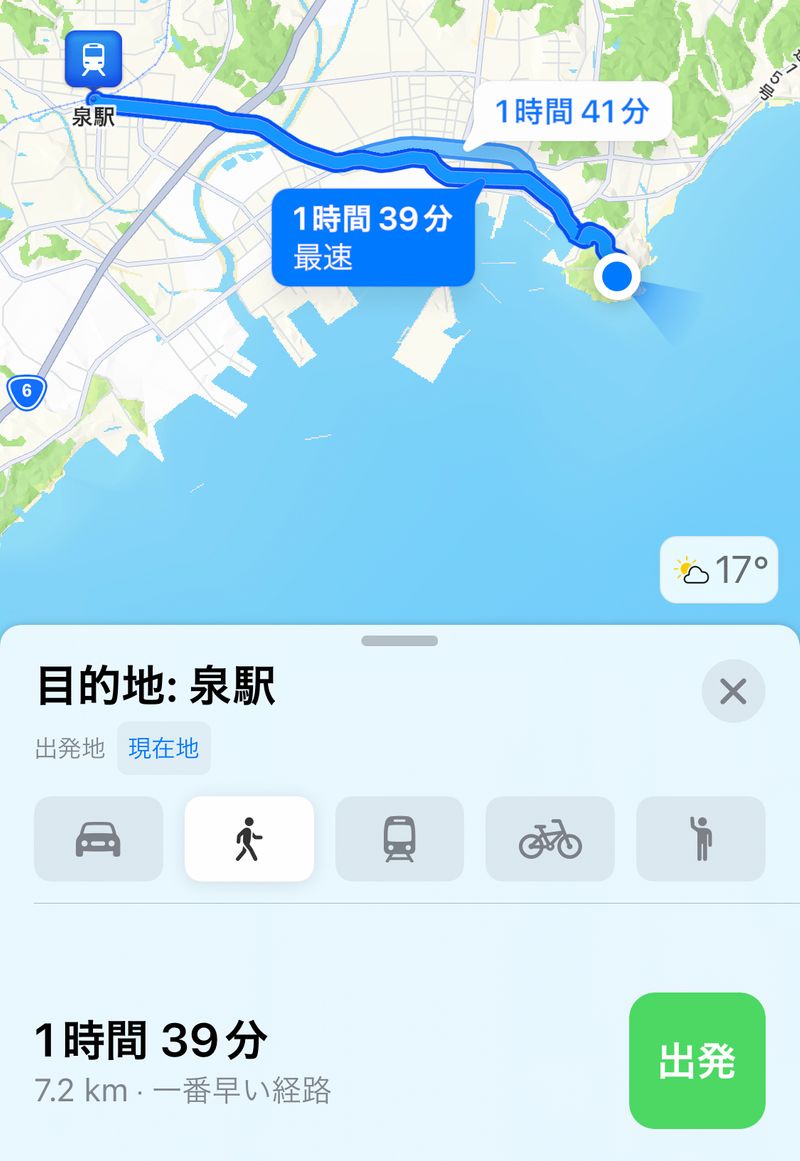Select the alternate 1時間 41分 route
This screenshot has width=800, height=1161.
pyautogui.click(x=571, y=112)
